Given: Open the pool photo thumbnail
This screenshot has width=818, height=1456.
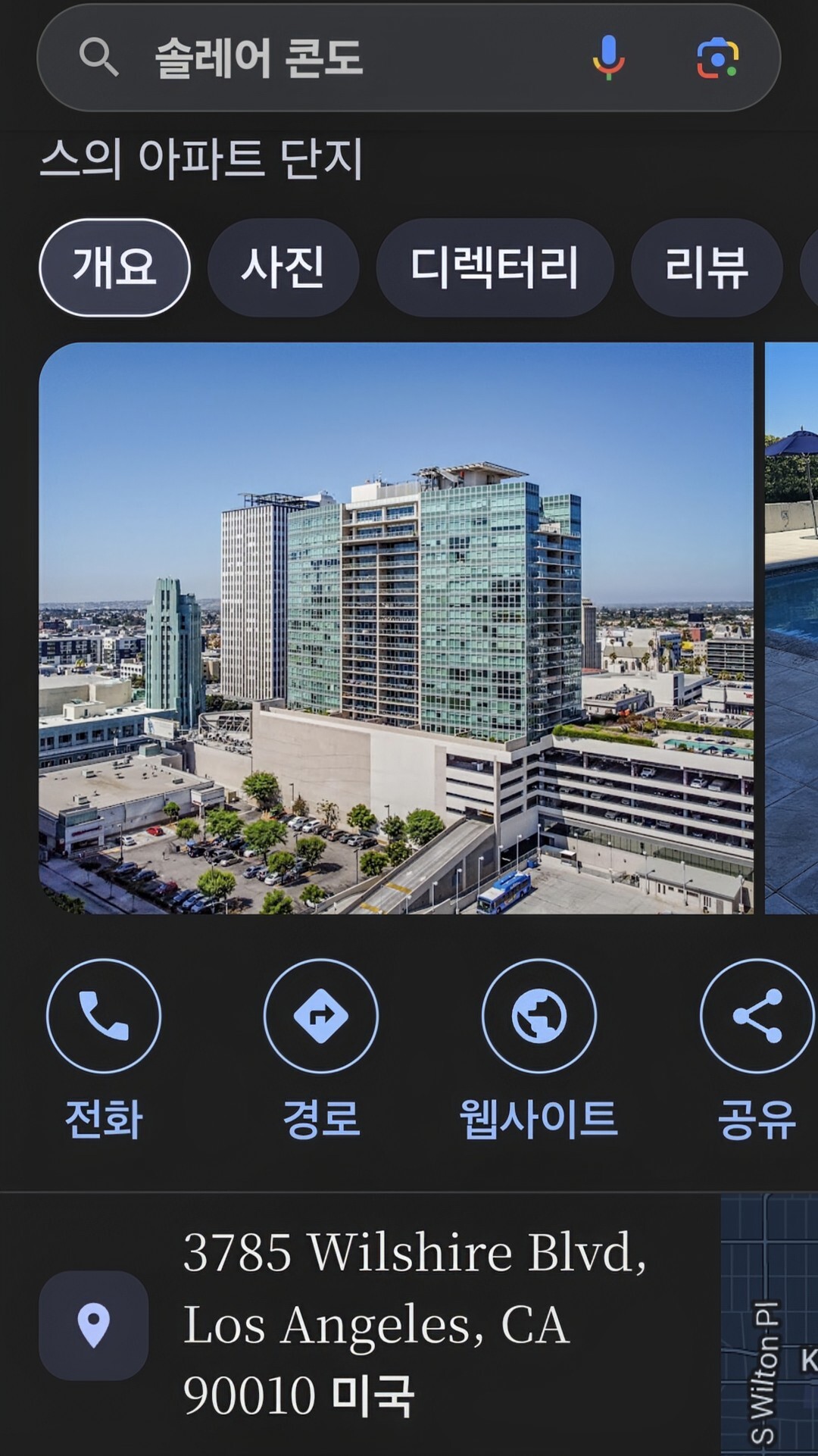Looking at the screenshot, I should tap(792, 627).
